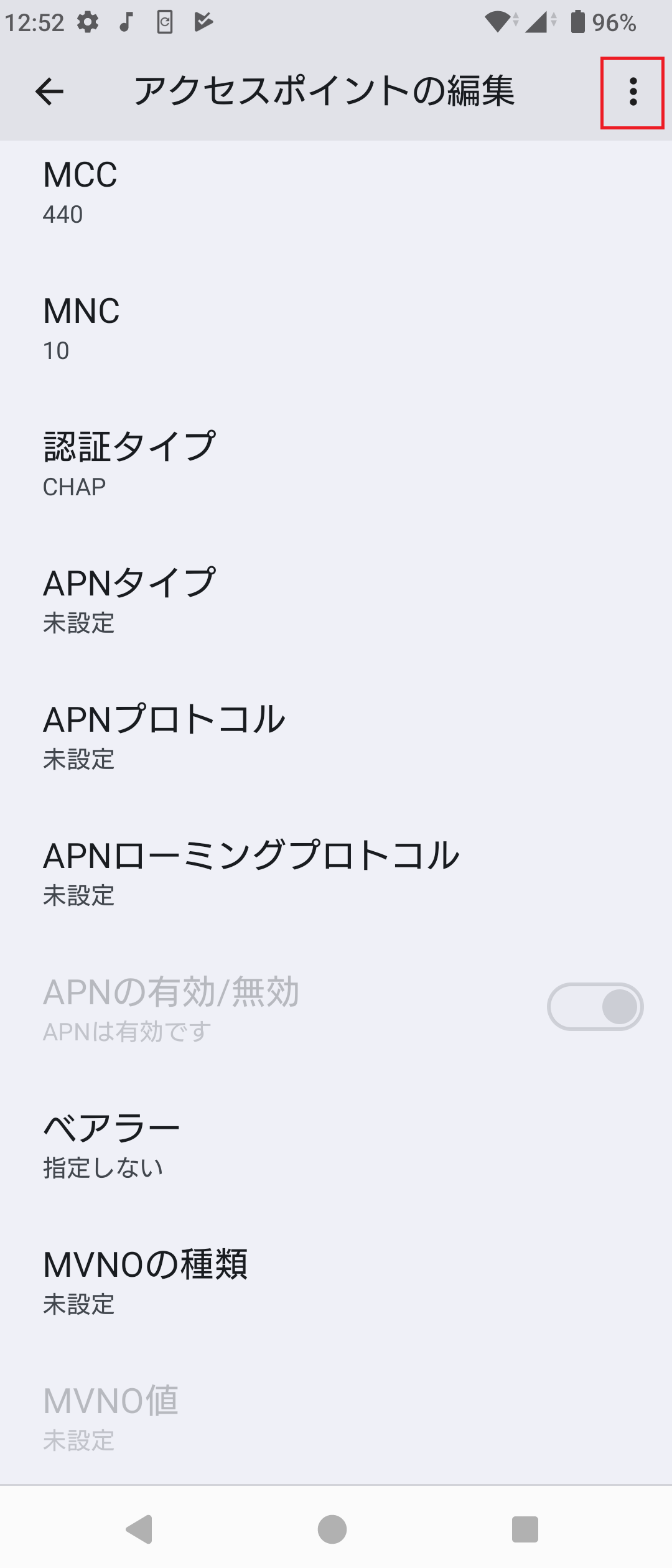Toggle the APNの有効/無効 switch

coord(594,1006)
